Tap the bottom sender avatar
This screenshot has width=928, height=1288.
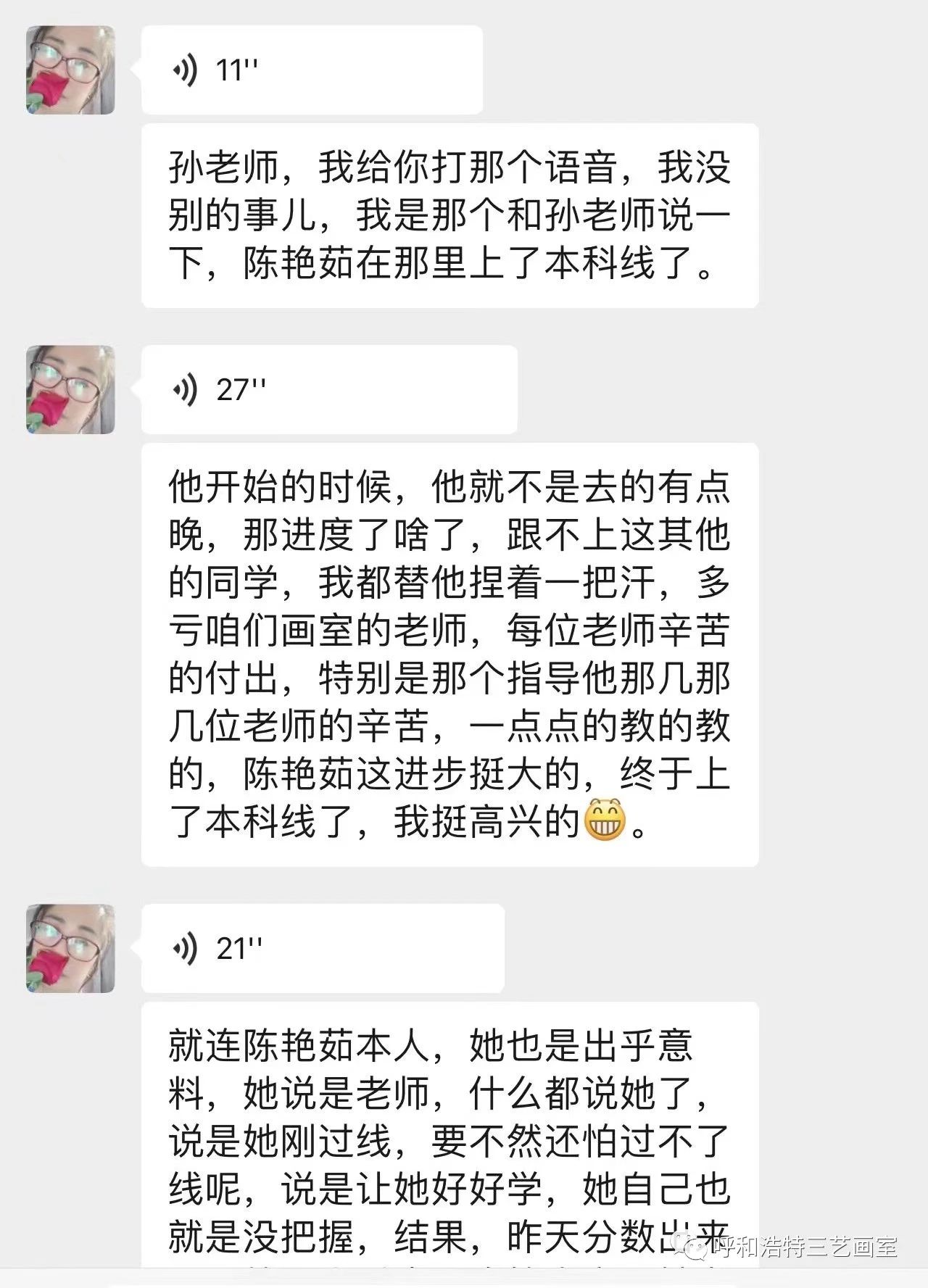[70, 947]
